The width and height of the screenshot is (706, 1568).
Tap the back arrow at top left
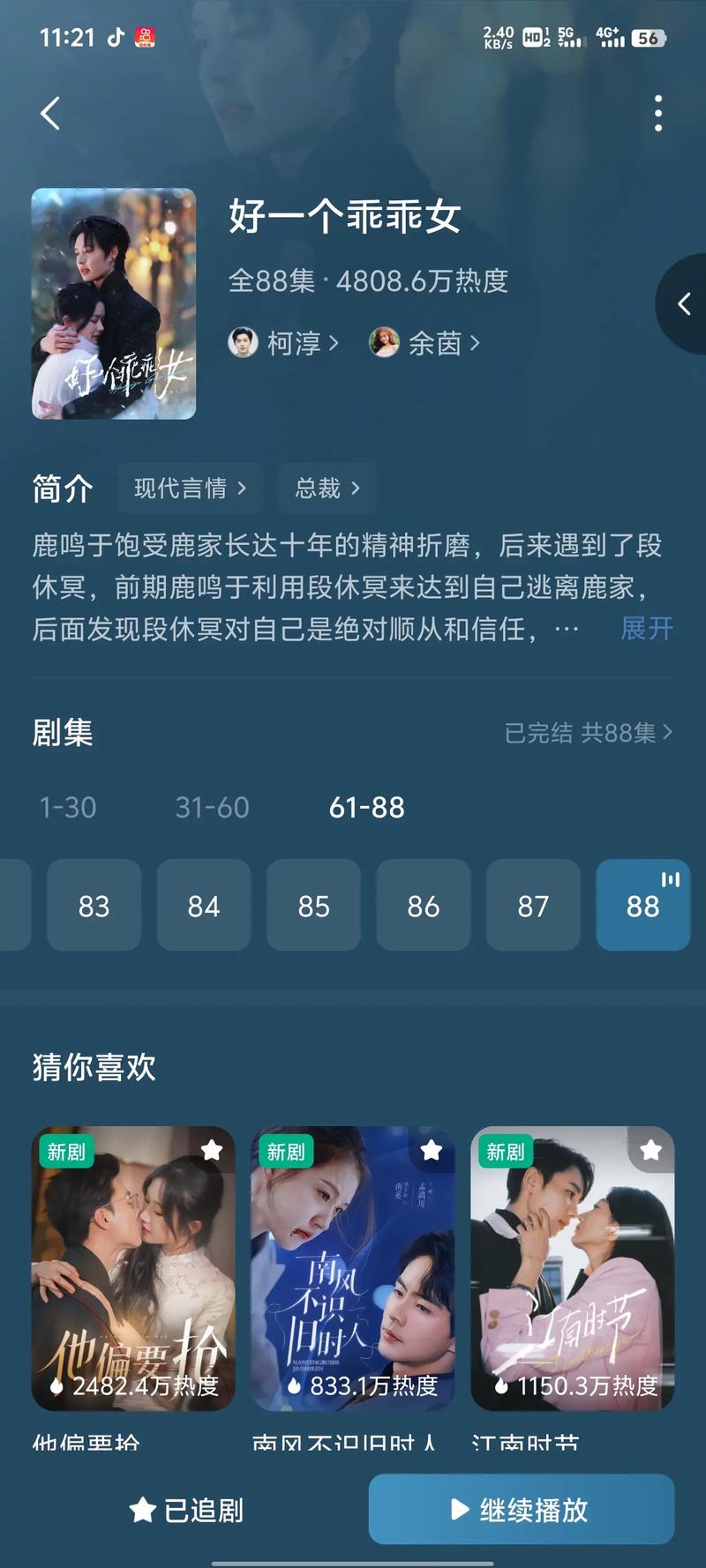coord(49,114)
